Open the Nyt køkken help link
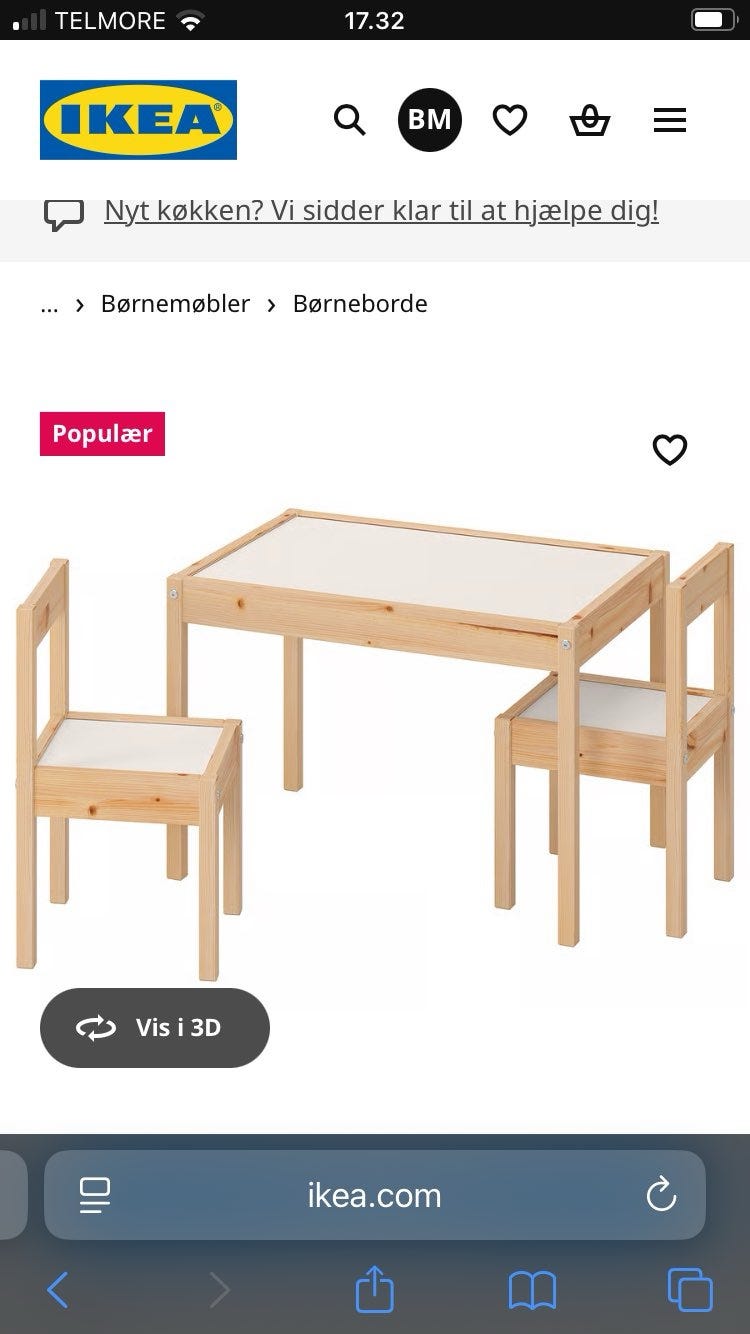The height and width of the screenshot is (1334, 750). (380, 210)
